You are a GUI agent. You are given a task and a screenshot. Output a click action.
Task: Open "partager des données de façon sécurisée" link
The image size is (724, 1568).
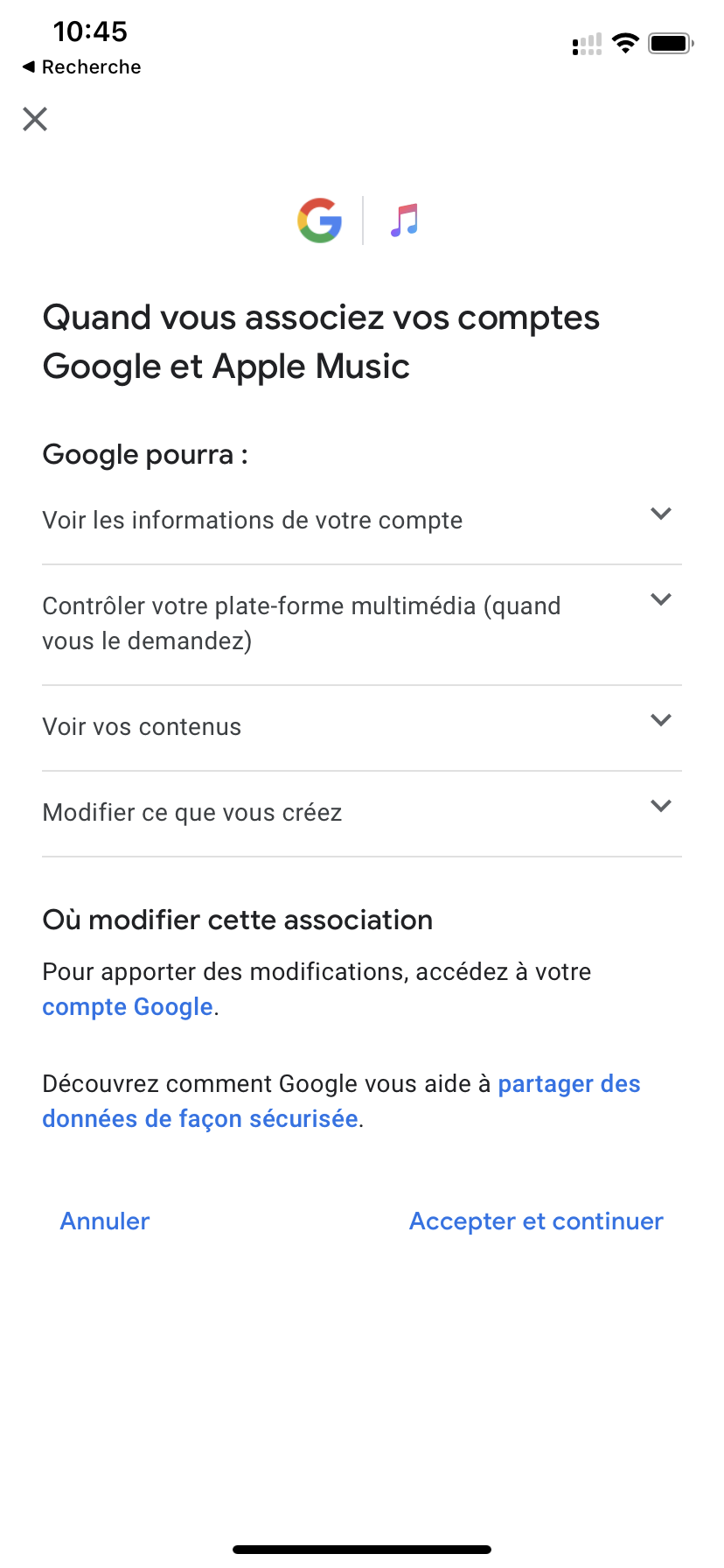(341, 1102)
